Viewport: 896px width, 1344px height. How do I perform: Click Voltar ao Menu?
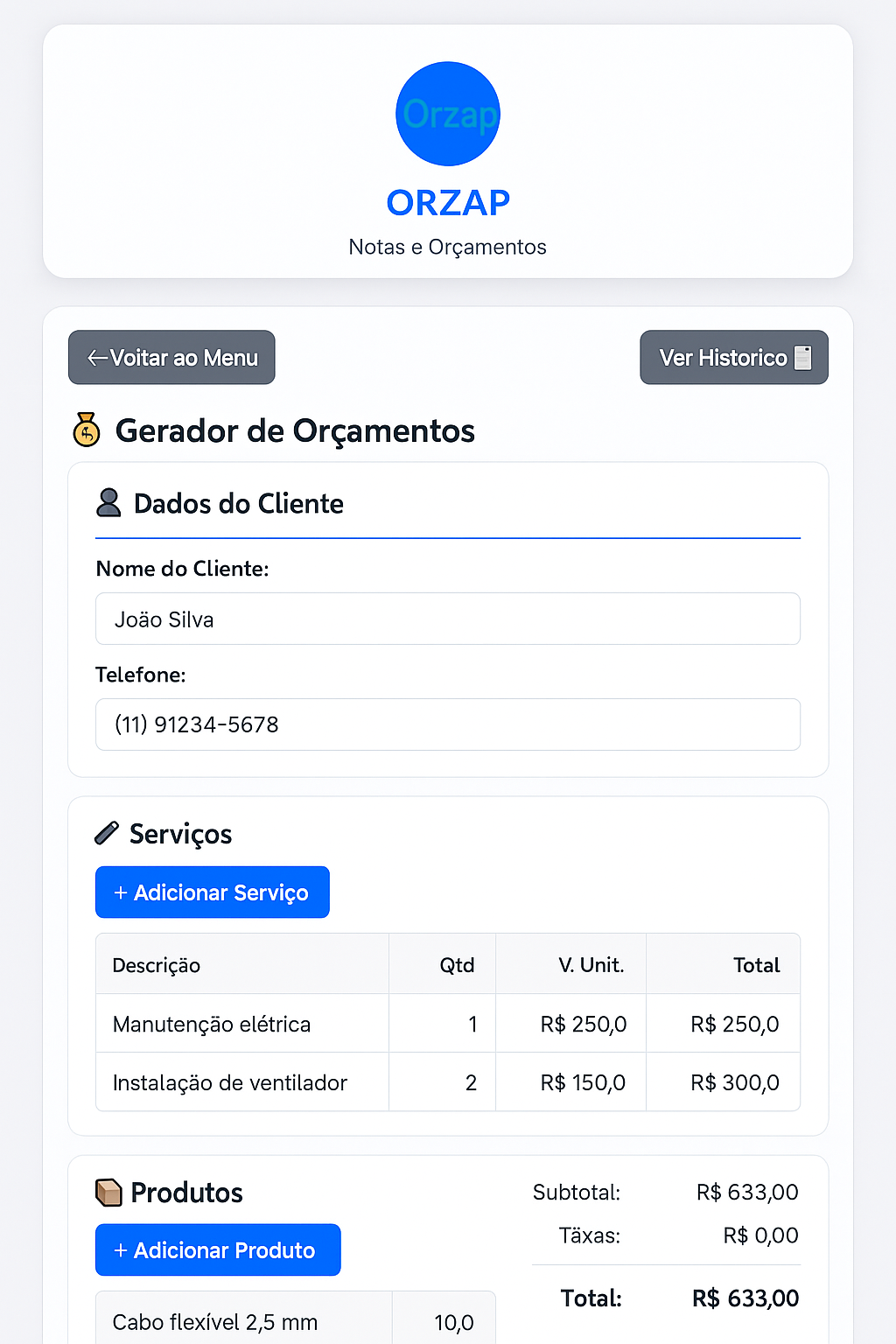pyautogui.click(x=171, y=357)
